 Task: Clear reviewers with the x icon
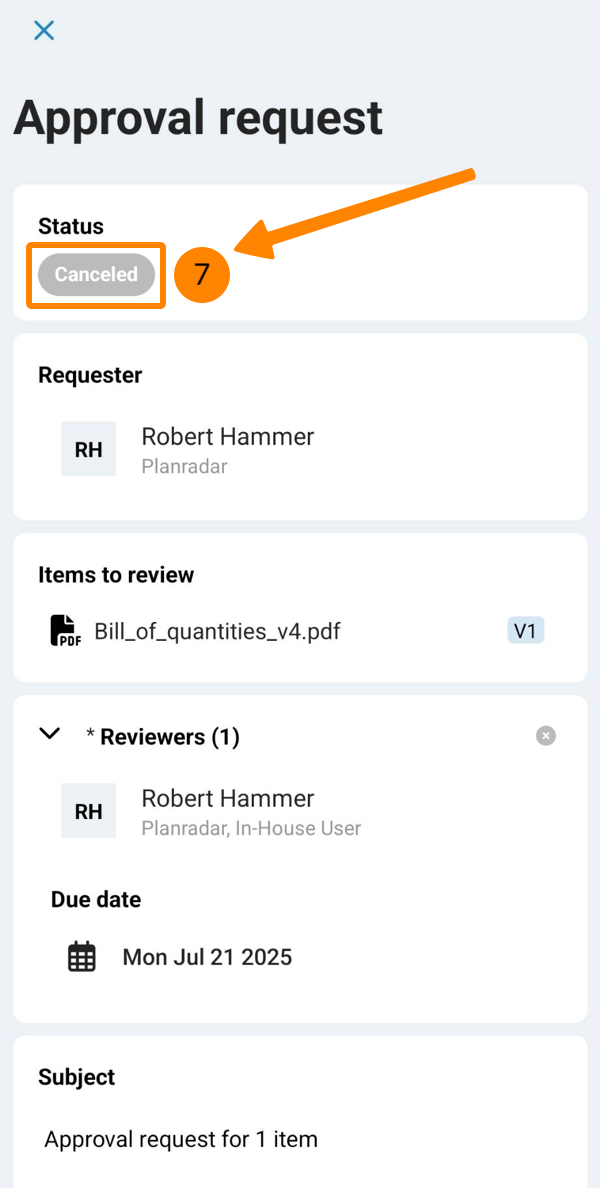(545, 736)
